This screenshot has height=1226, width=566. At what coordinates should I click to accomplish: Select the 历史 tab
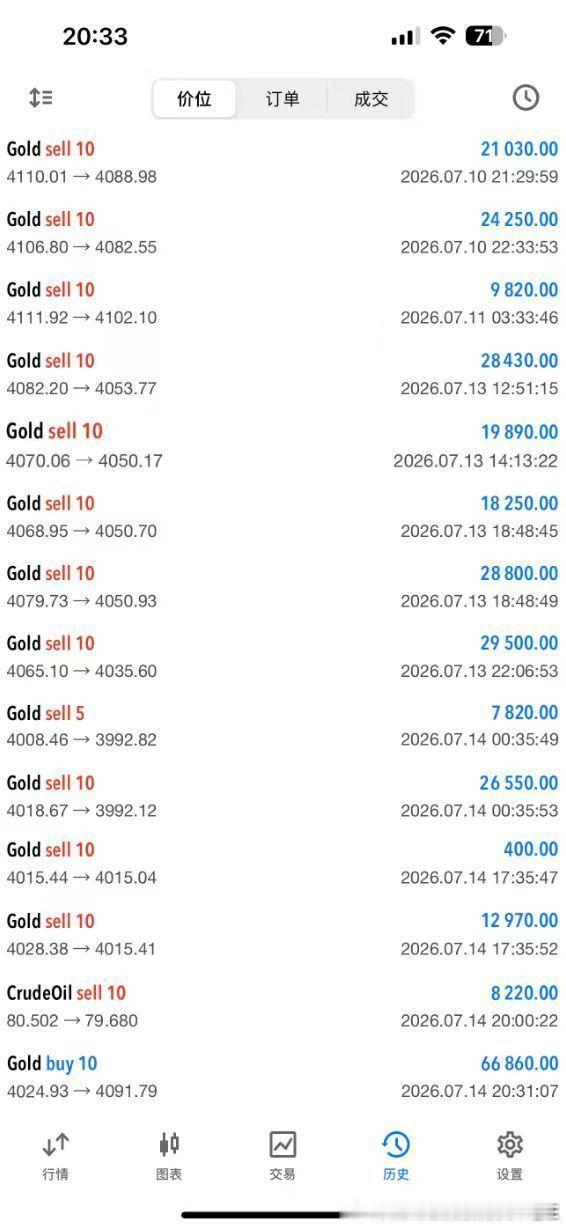click(x=396, y=1156)
